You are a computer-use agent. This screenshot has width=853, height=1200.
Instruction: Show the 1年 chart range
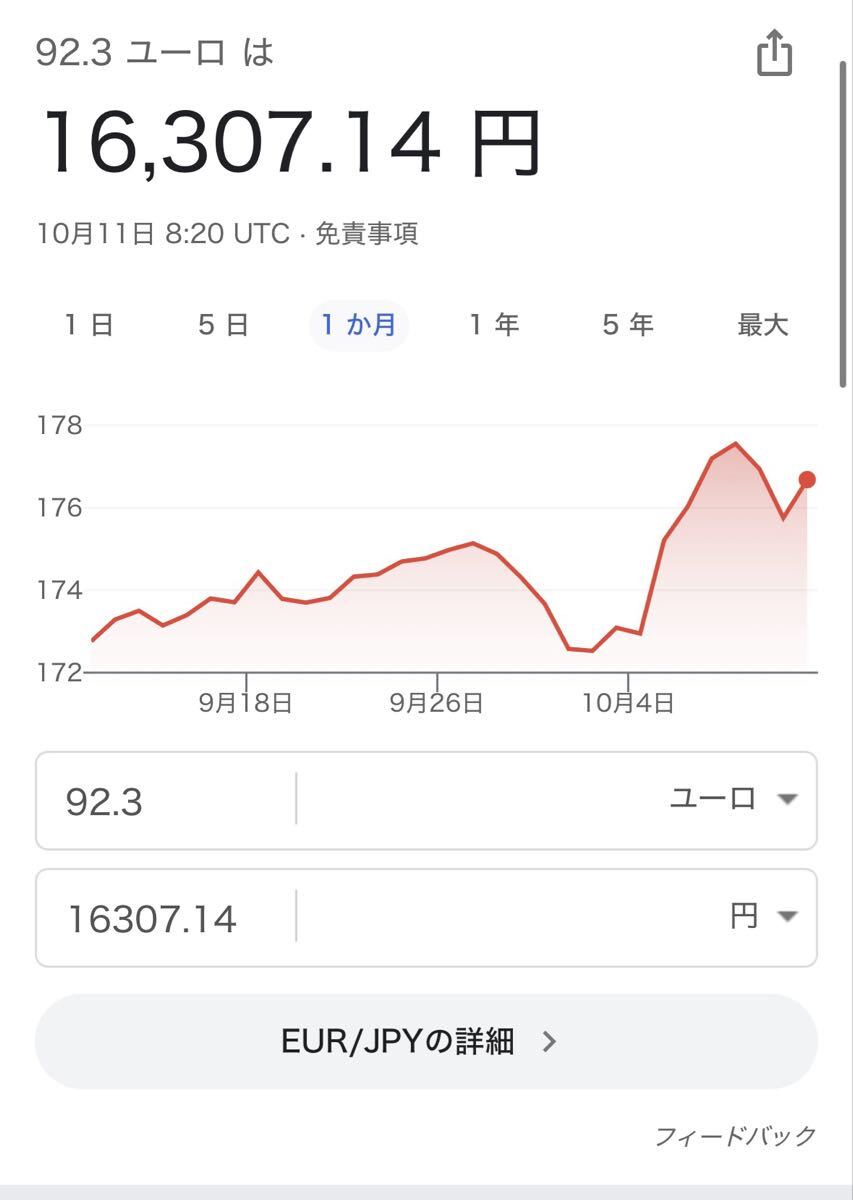coord(494,325)
